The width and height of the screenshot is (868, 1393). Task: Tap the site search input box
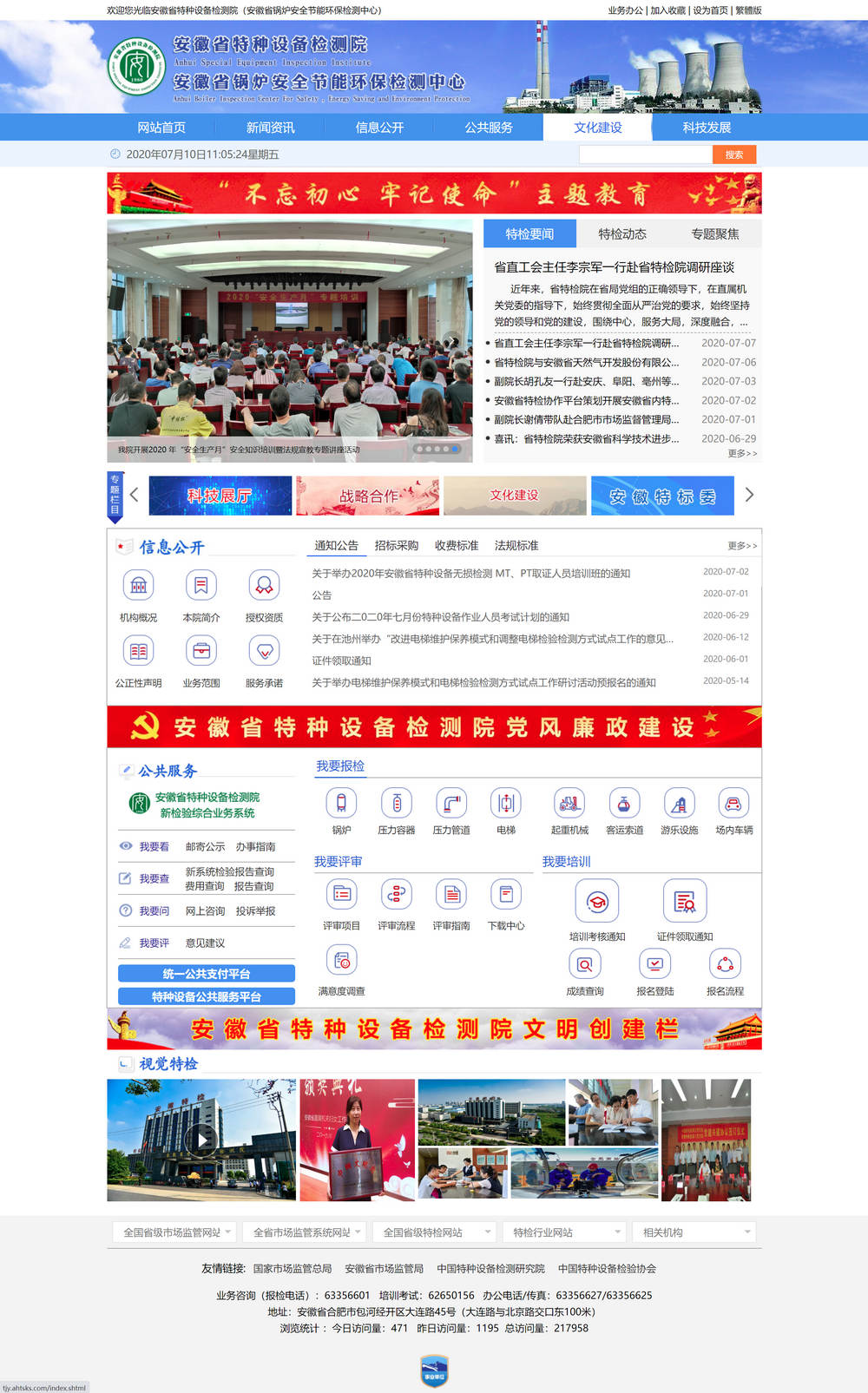(x=645, y=154)
